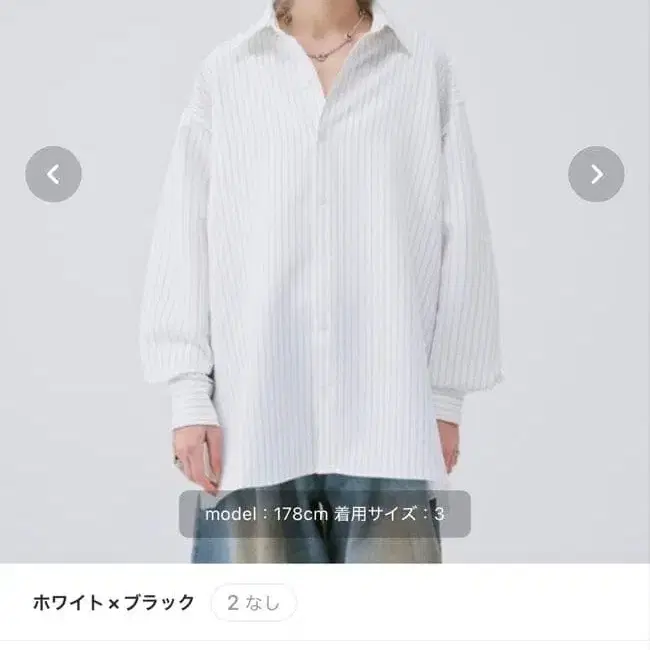Show the next product image
Viewport: 650px width, 650px height.
tap(596, 174)
